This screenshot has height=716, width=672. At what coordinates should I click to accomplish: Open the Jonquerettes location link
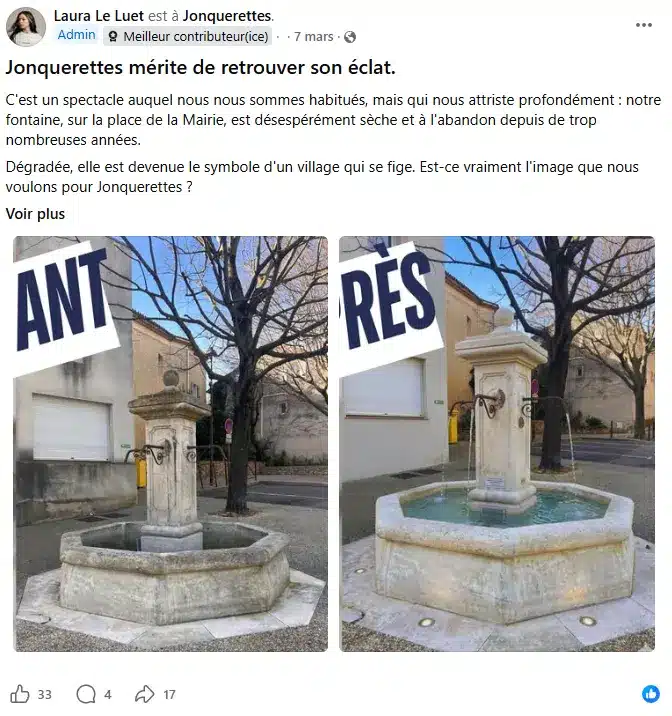[x=227, y=16]
